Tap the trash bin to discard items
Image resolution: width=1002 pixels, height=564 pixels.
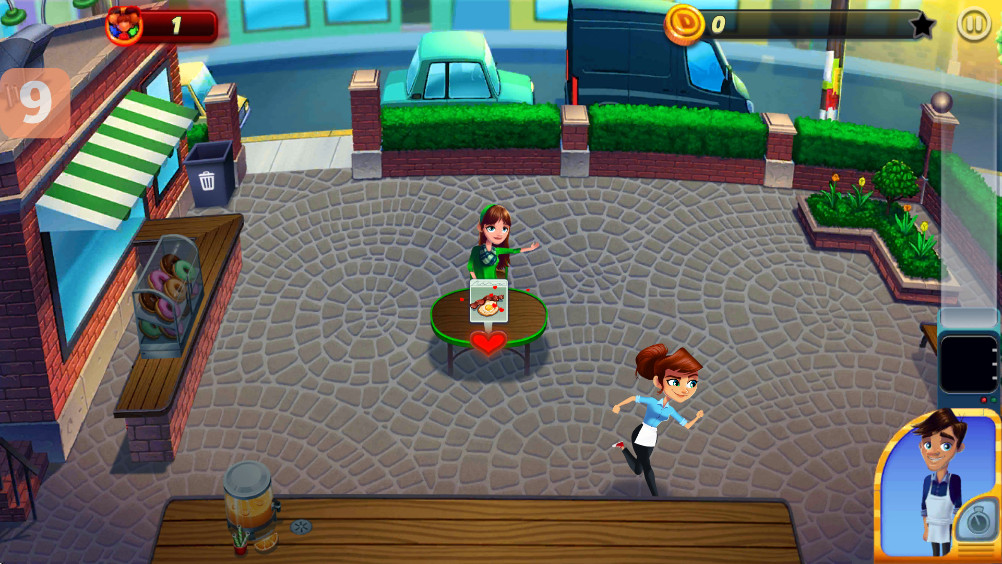(x=207, y=174)
